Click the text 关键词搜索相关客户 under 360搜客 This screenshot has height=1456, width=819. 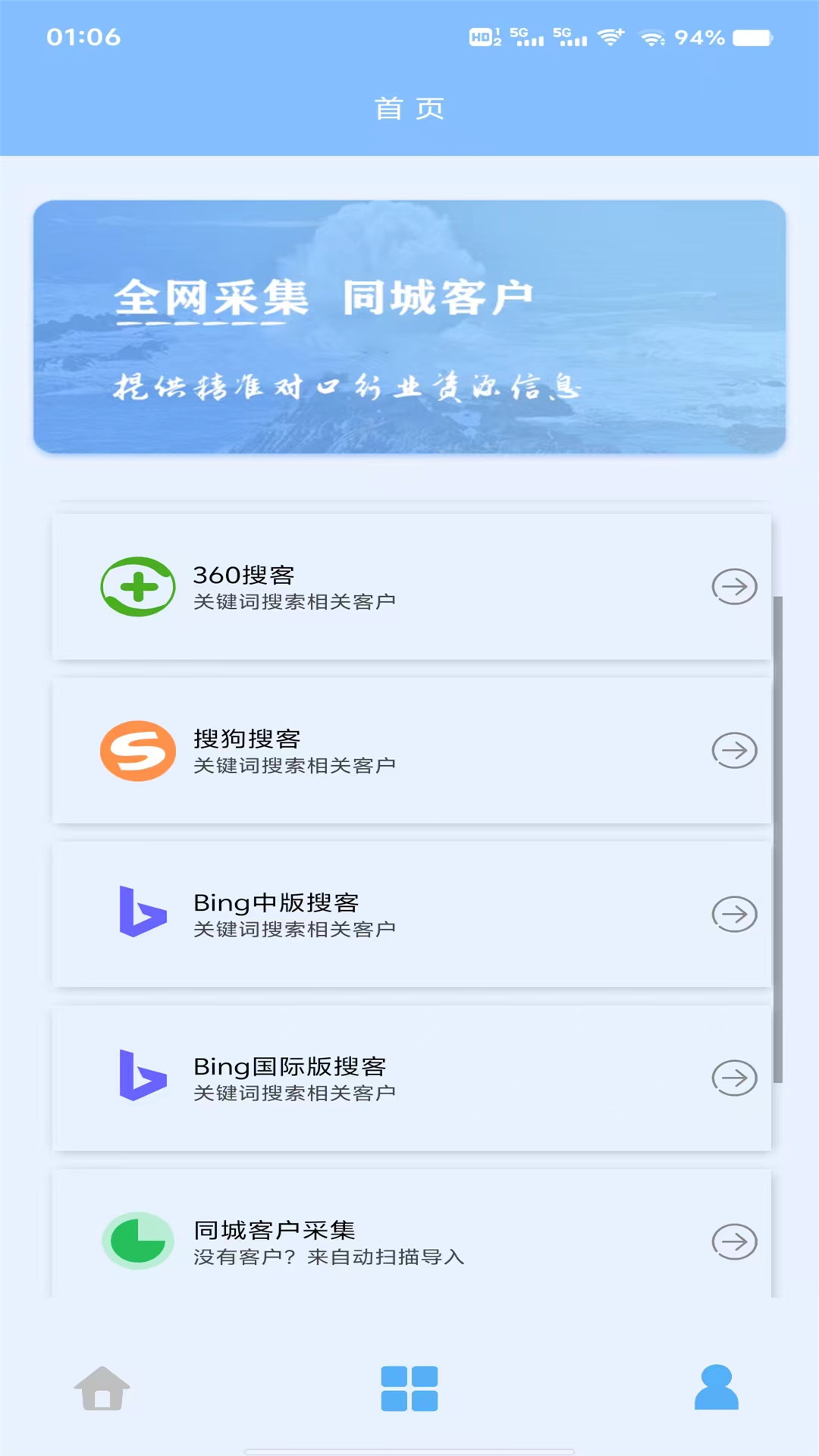click(293, 600)
